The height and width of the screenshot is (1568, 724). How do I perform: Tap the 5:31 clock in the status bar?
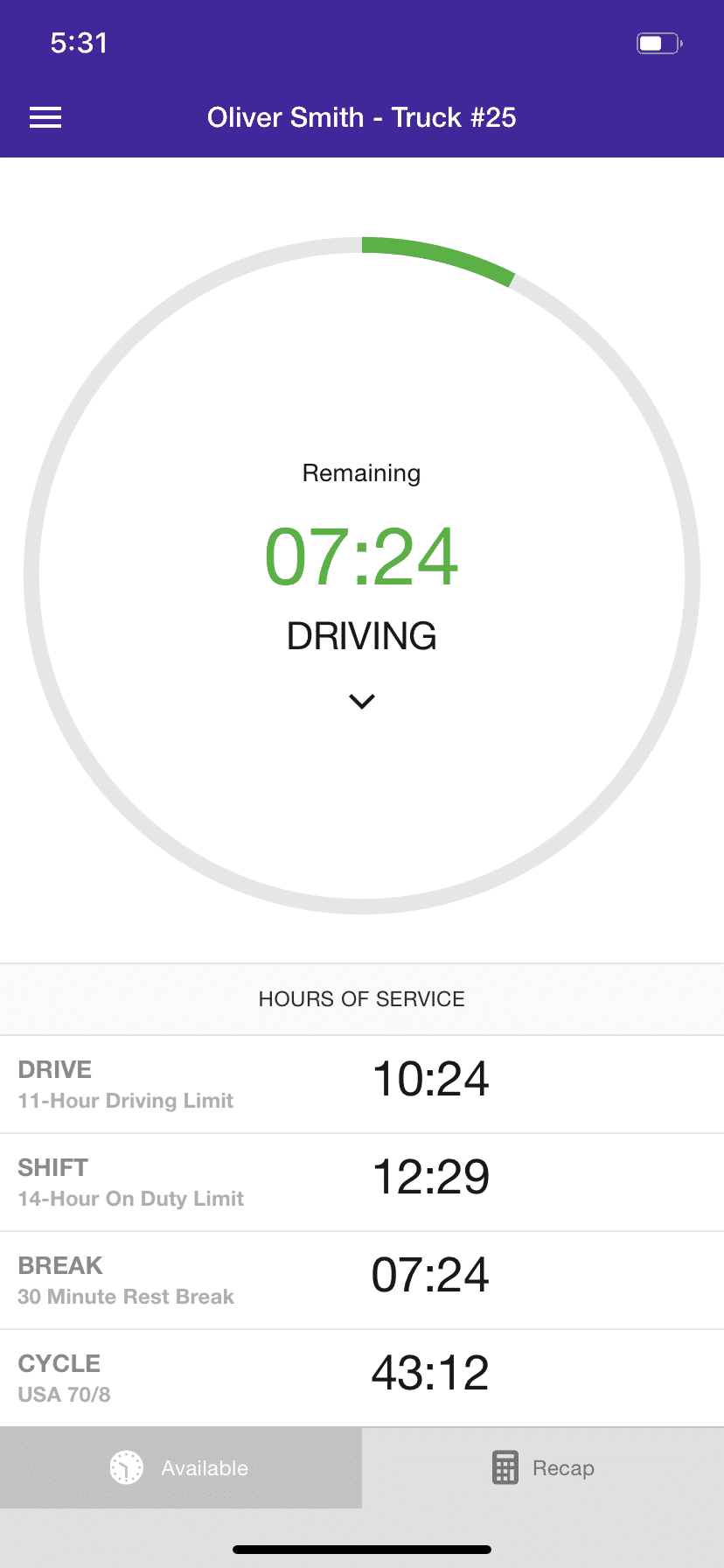80,41
